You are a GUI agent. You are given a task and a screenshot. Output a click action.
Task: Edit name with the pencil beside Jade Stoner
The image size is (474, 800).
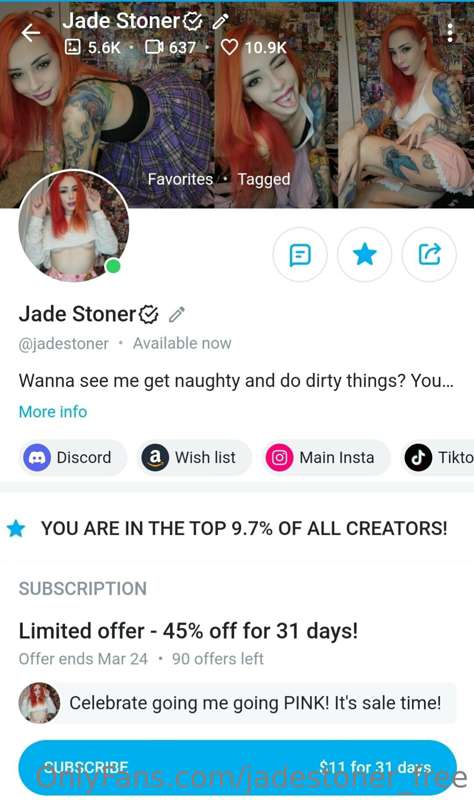(x=177, y=314)
